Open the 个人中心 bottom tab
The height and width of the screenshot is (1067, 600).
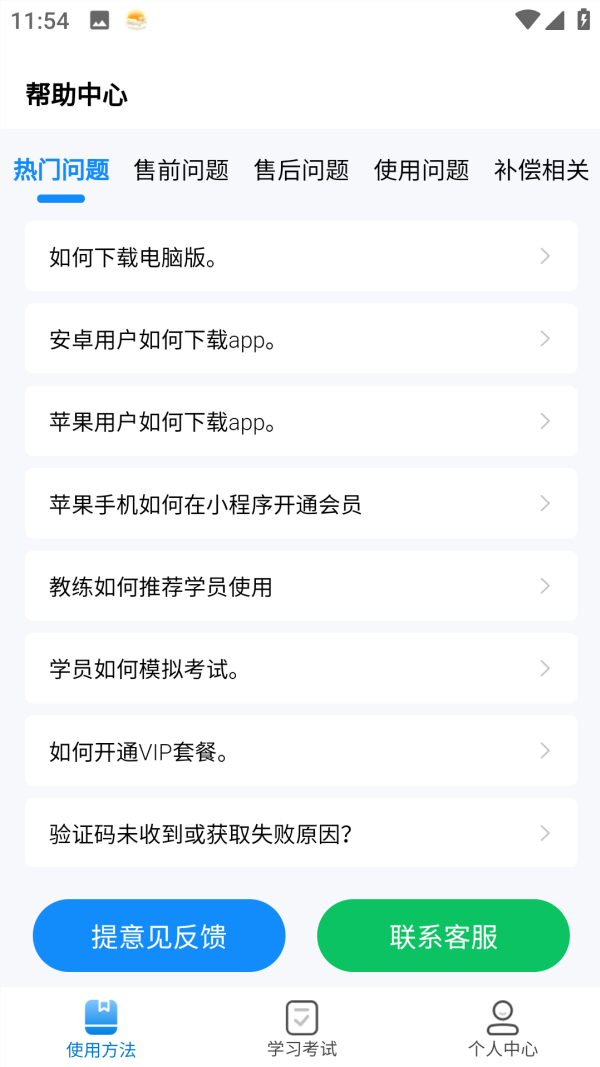click(x=502, y=1028)
